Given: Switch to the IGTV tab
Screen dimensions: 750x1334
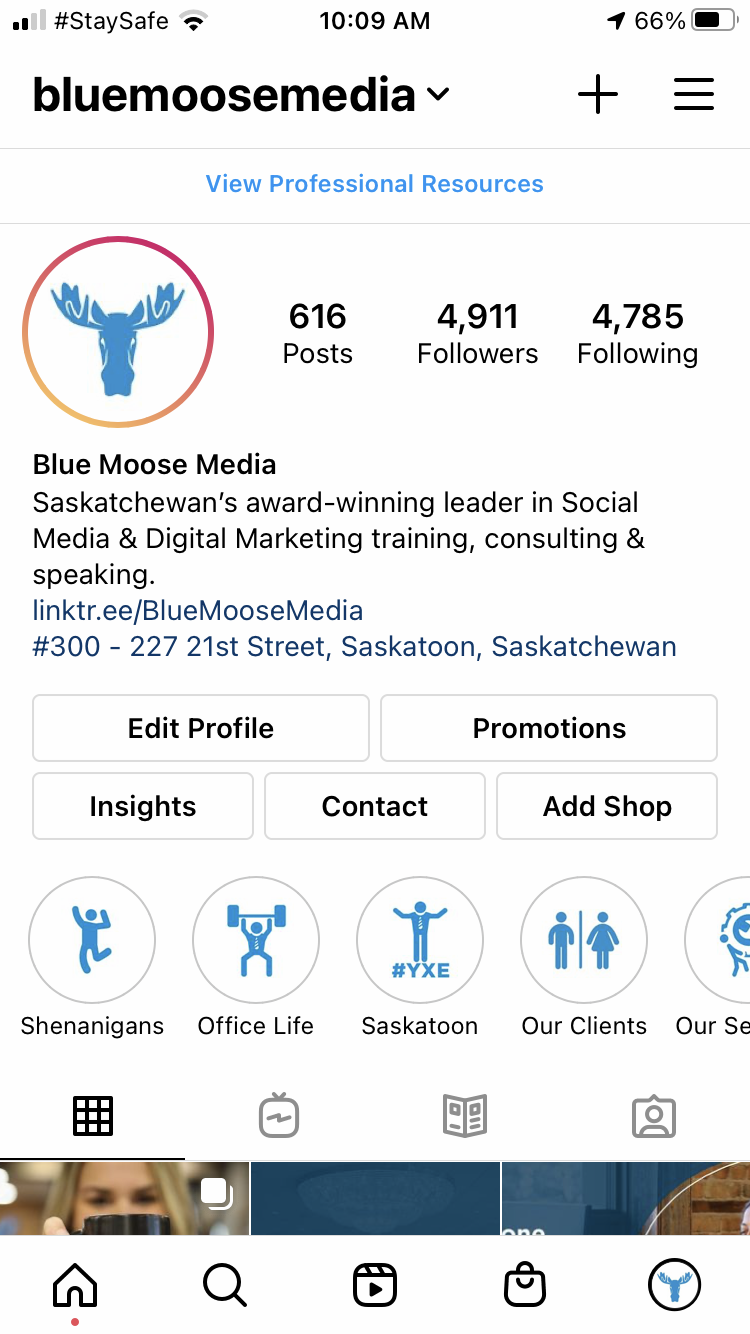Looking at the screenshot, I should point(279,1116).
